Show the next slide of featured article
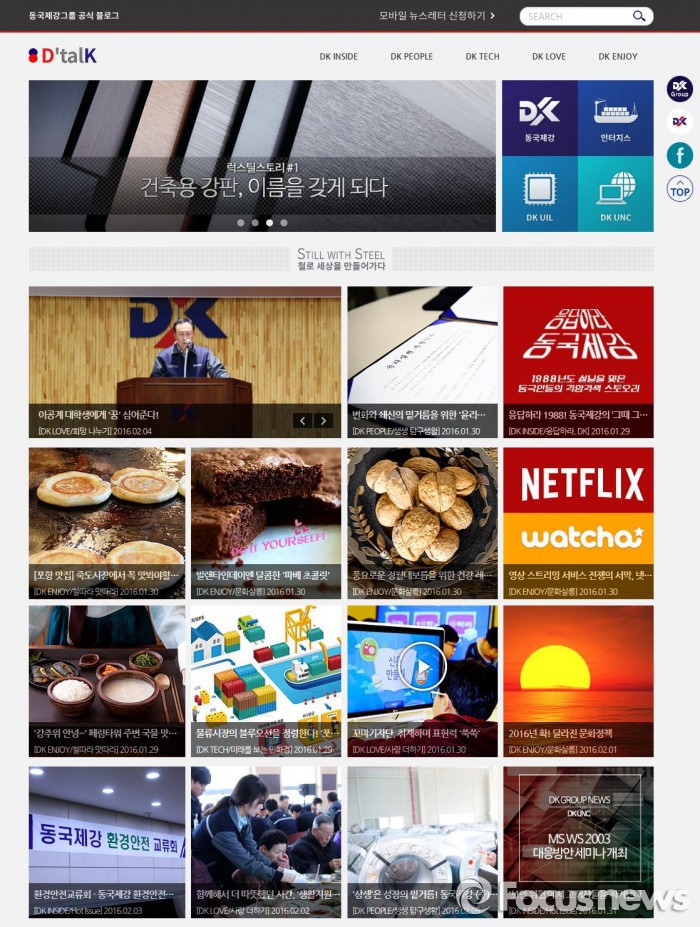The width and height of the screenshot is (700, 927). point(323,420)
